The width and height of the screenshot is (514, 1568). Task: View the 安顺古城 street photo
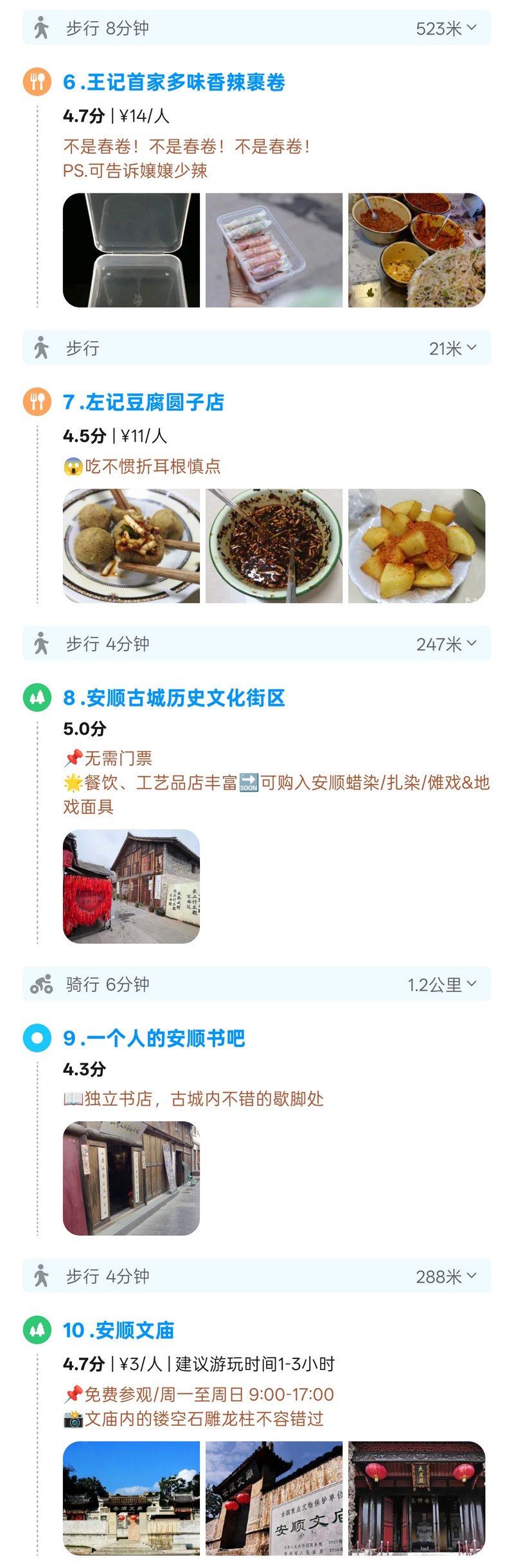131,887
